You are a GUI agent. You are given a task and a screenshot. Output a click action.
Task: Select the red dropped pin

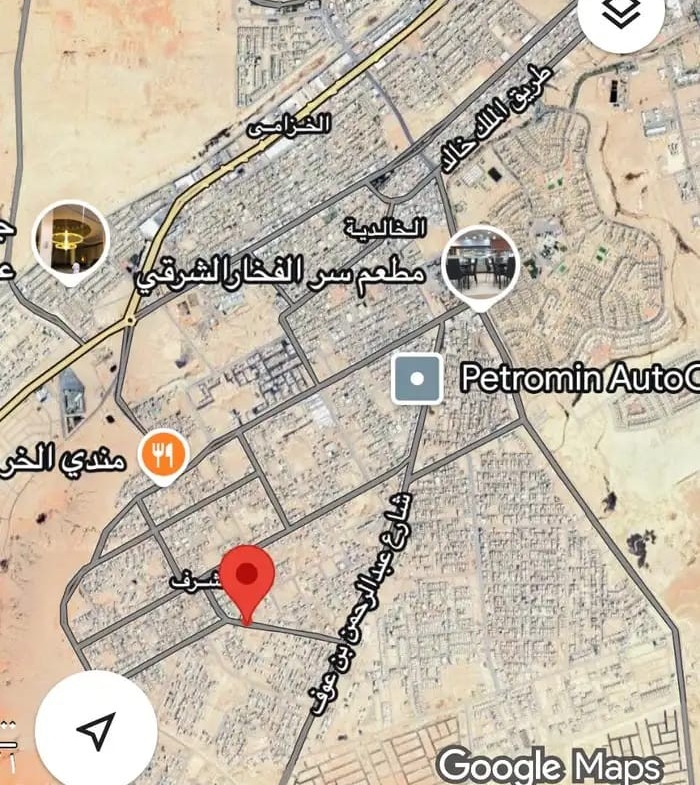point(247,578)
